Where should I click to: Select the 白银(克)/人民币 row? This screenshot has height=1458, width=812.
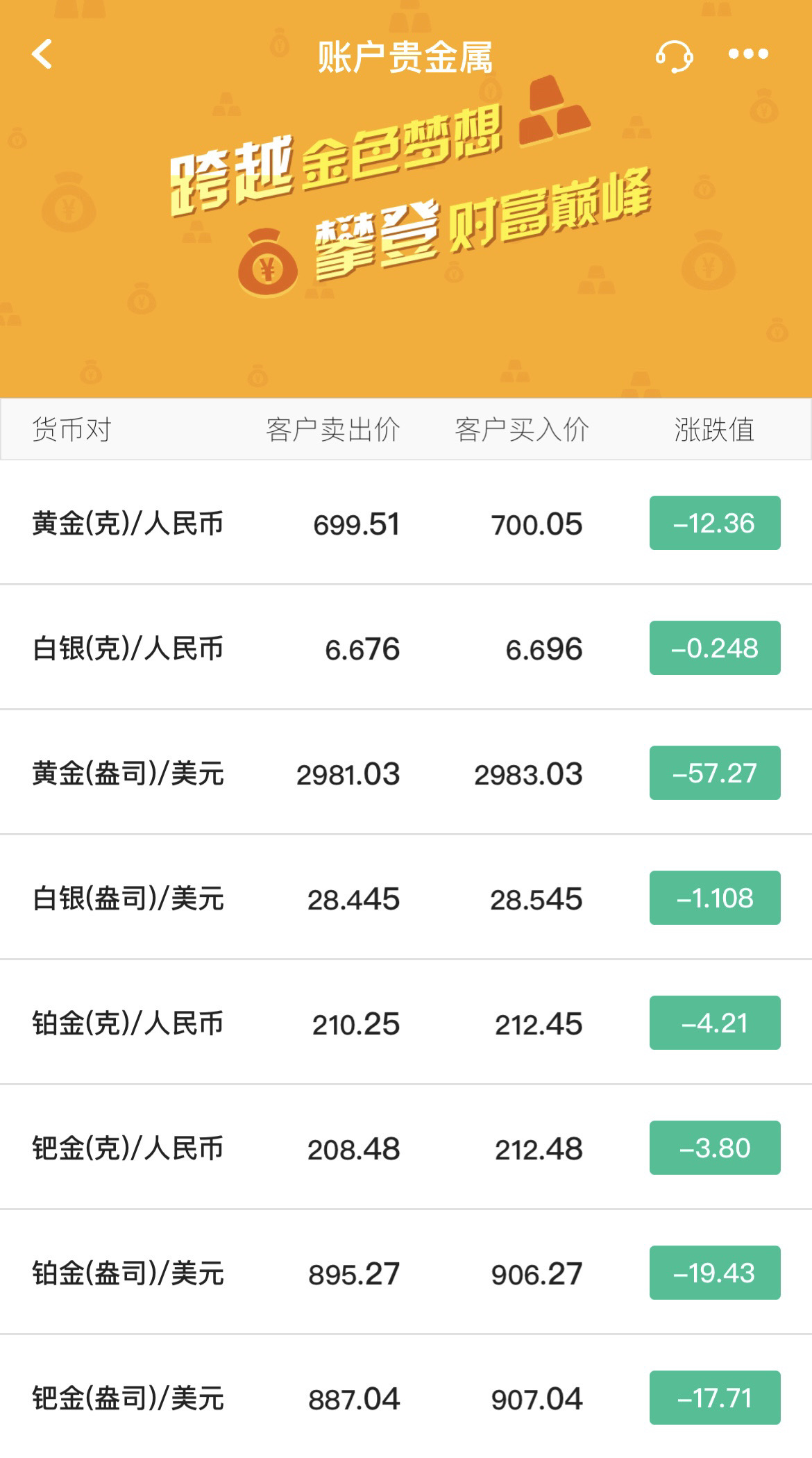128,648
